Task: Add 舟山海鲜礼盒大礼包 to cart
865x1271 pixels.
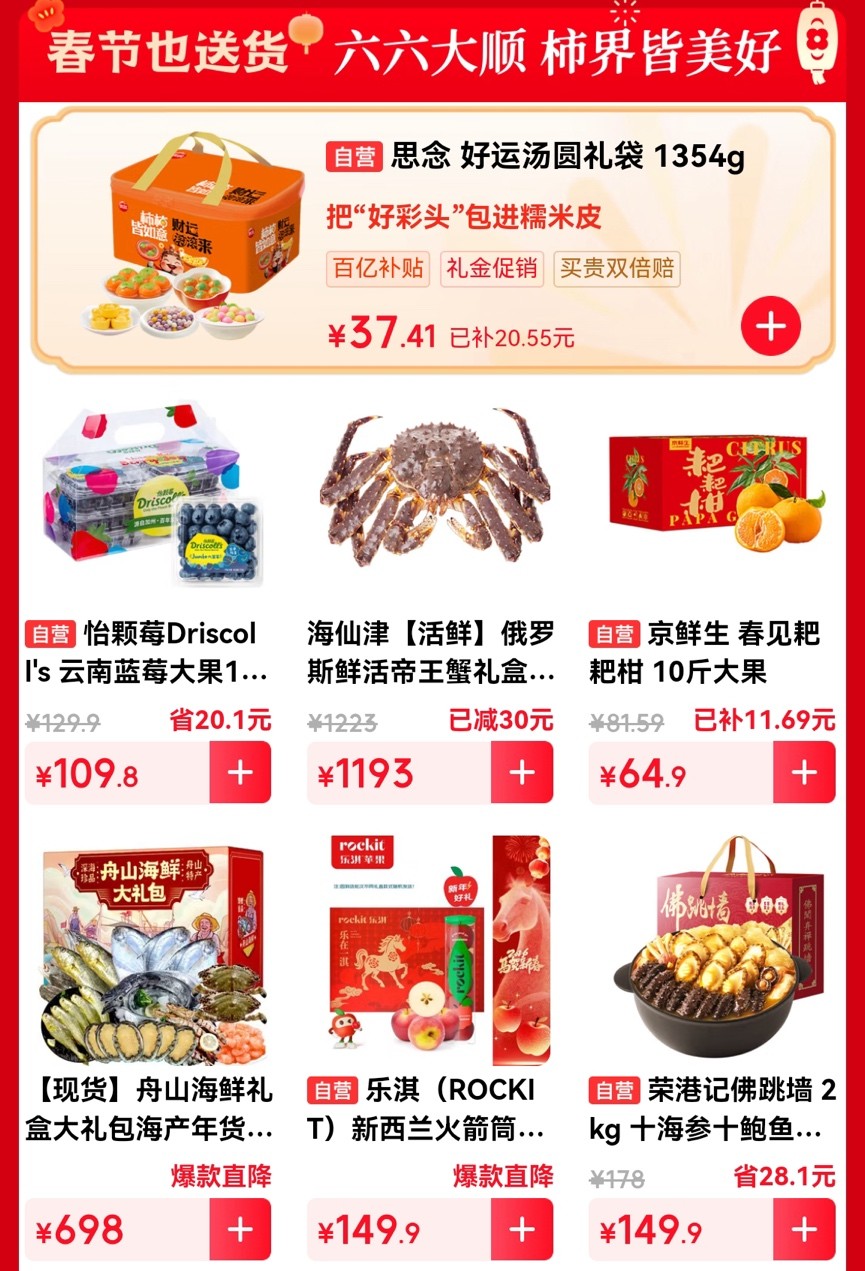Action: [x=240, y=1229]
